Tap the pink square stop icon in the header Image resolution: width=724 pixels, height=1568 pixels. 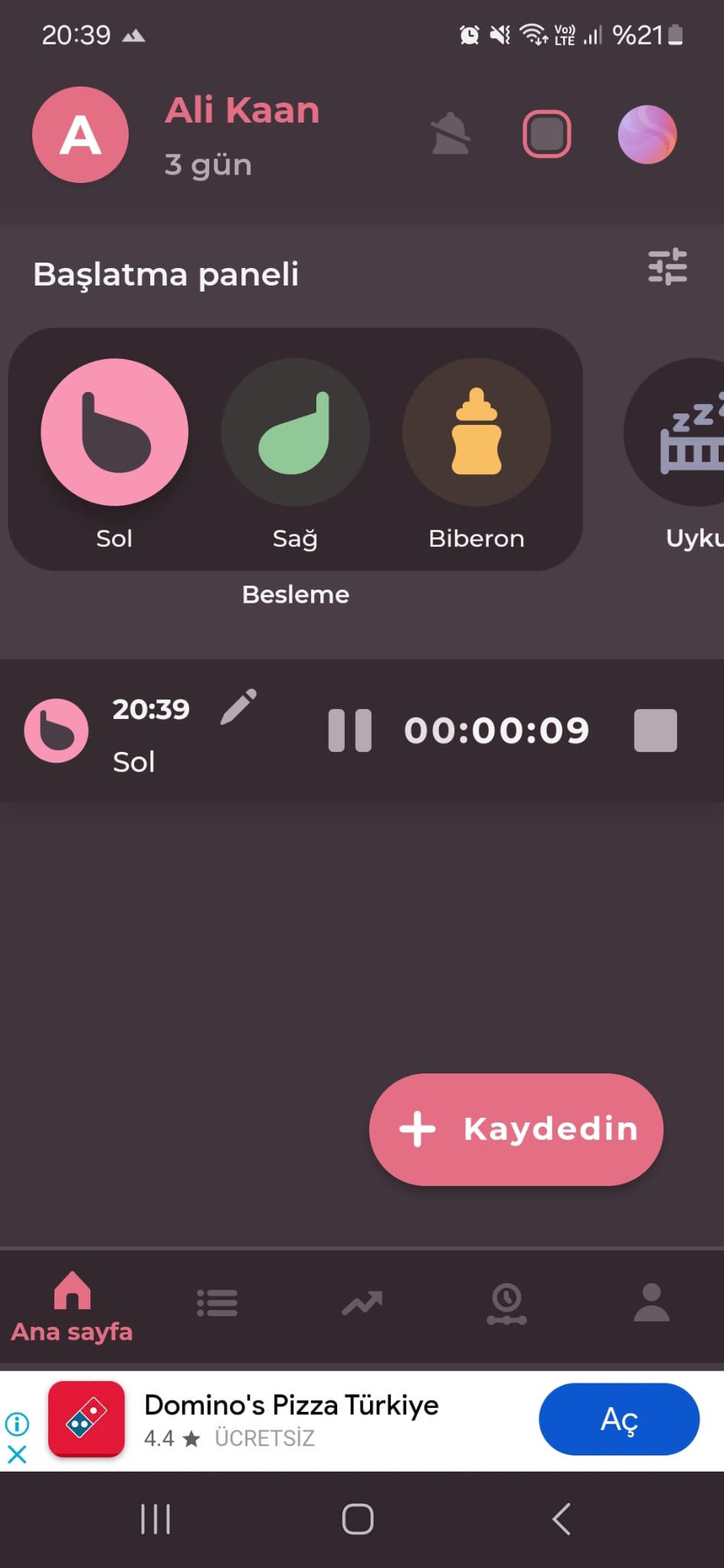[547, 135]
